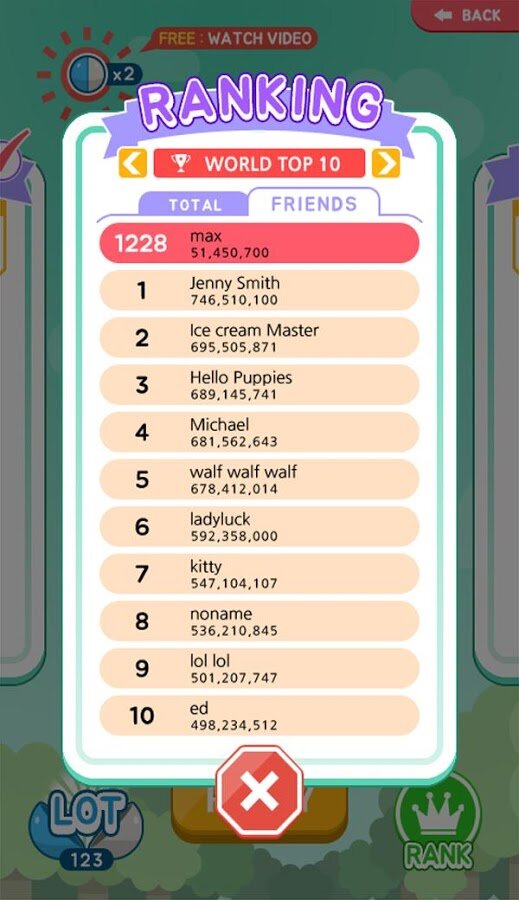
Task: Switch to the Total tab
Action: click(x=194, y=204)
